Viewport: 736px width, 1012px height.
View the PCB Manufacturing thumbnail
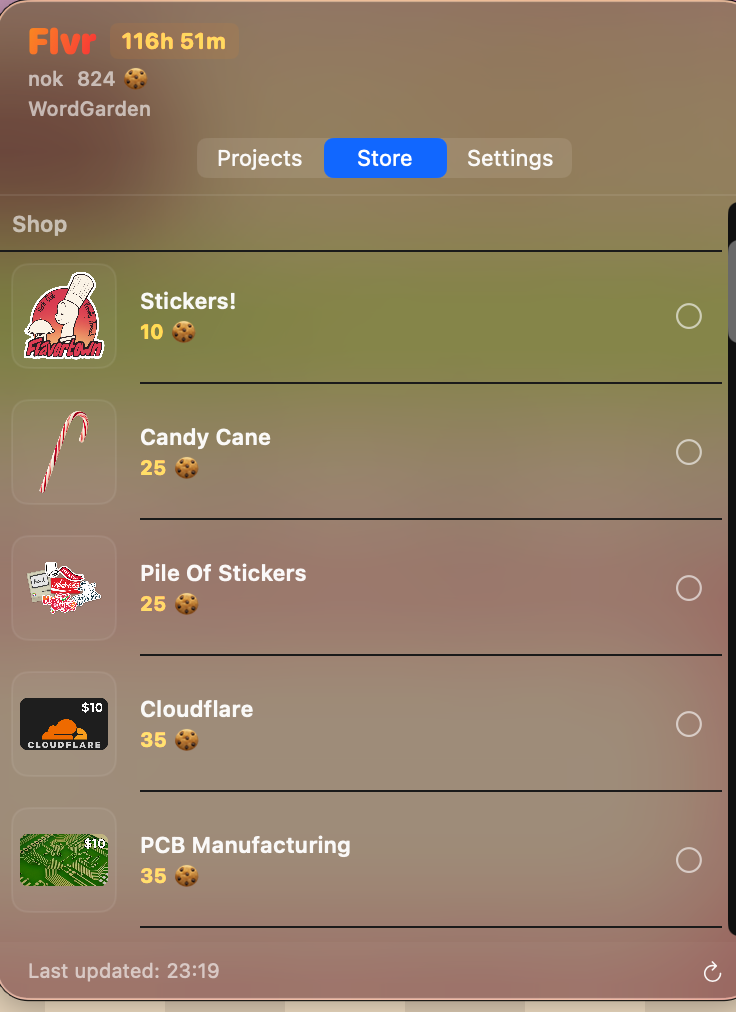pyautogui.click(x=64, y=860)
